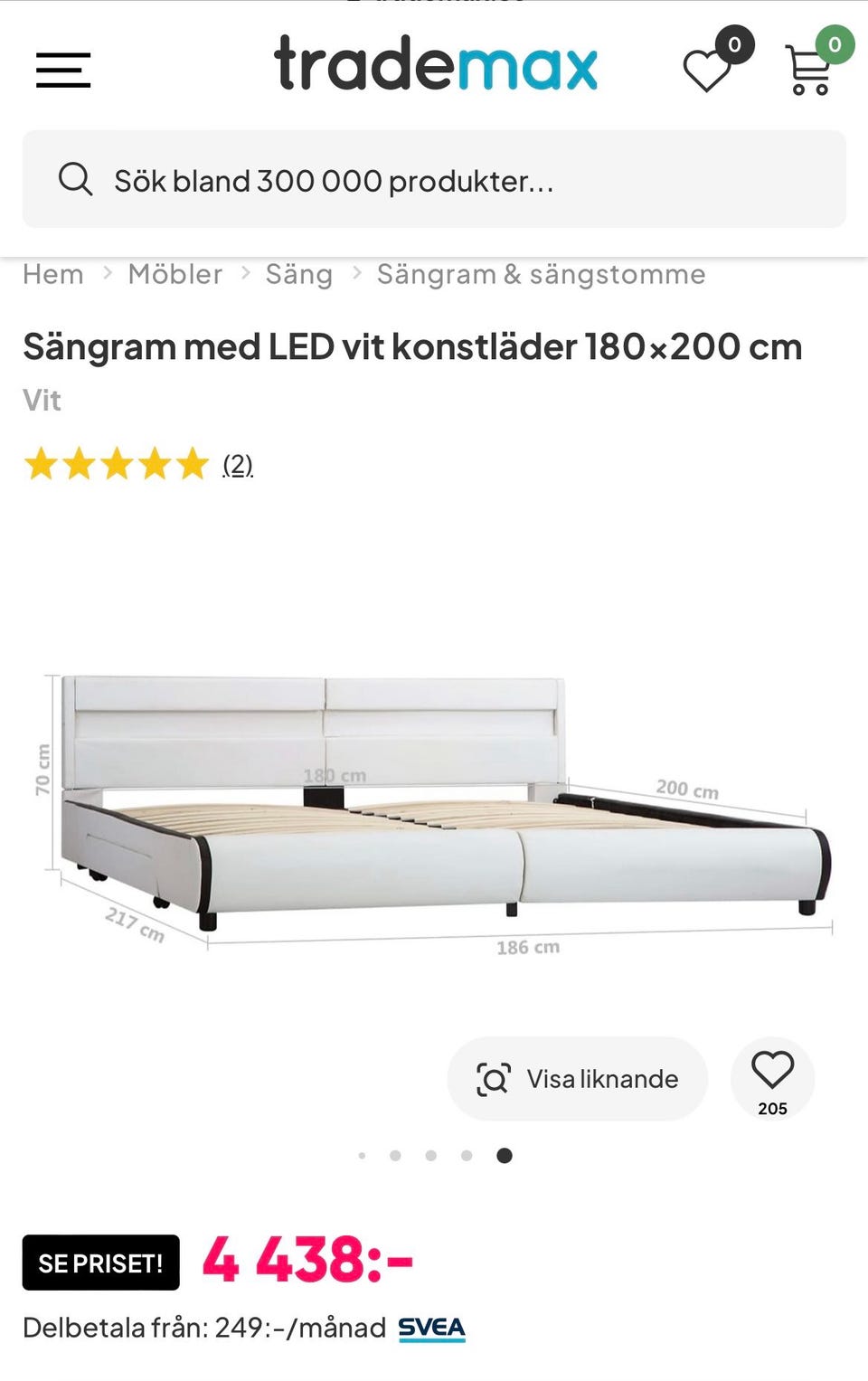Open the hamburger navigation menu
Image resolution: width=868 pixels, height=1381 pixels.
click(61, 70)
